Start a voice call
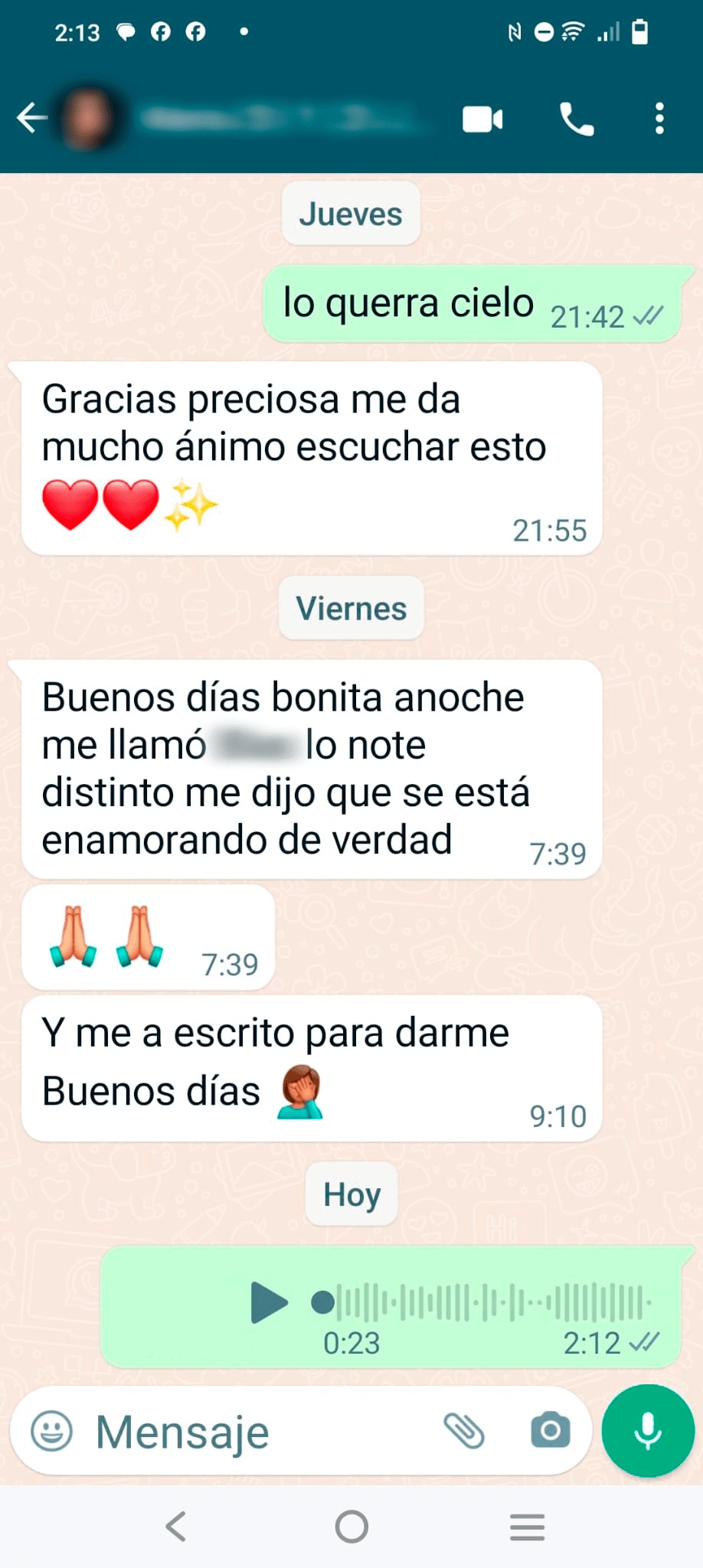The width and height of the screenshot is (703, 1568). (x=577, y=119)
